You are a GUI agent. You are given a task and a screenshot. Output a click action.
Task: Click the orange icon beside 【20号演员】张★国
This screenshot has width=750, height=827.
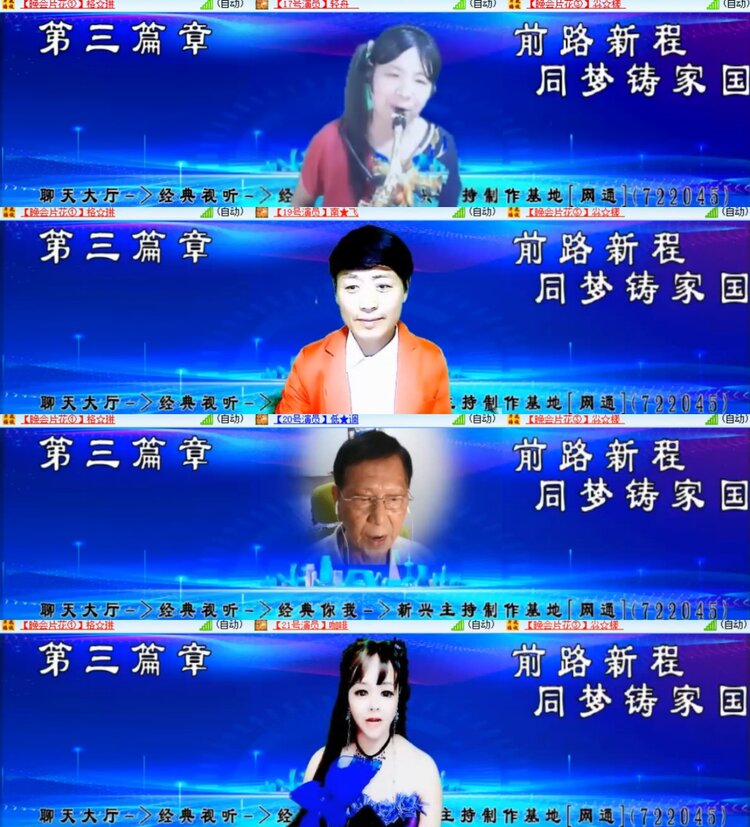pos(260,420)
